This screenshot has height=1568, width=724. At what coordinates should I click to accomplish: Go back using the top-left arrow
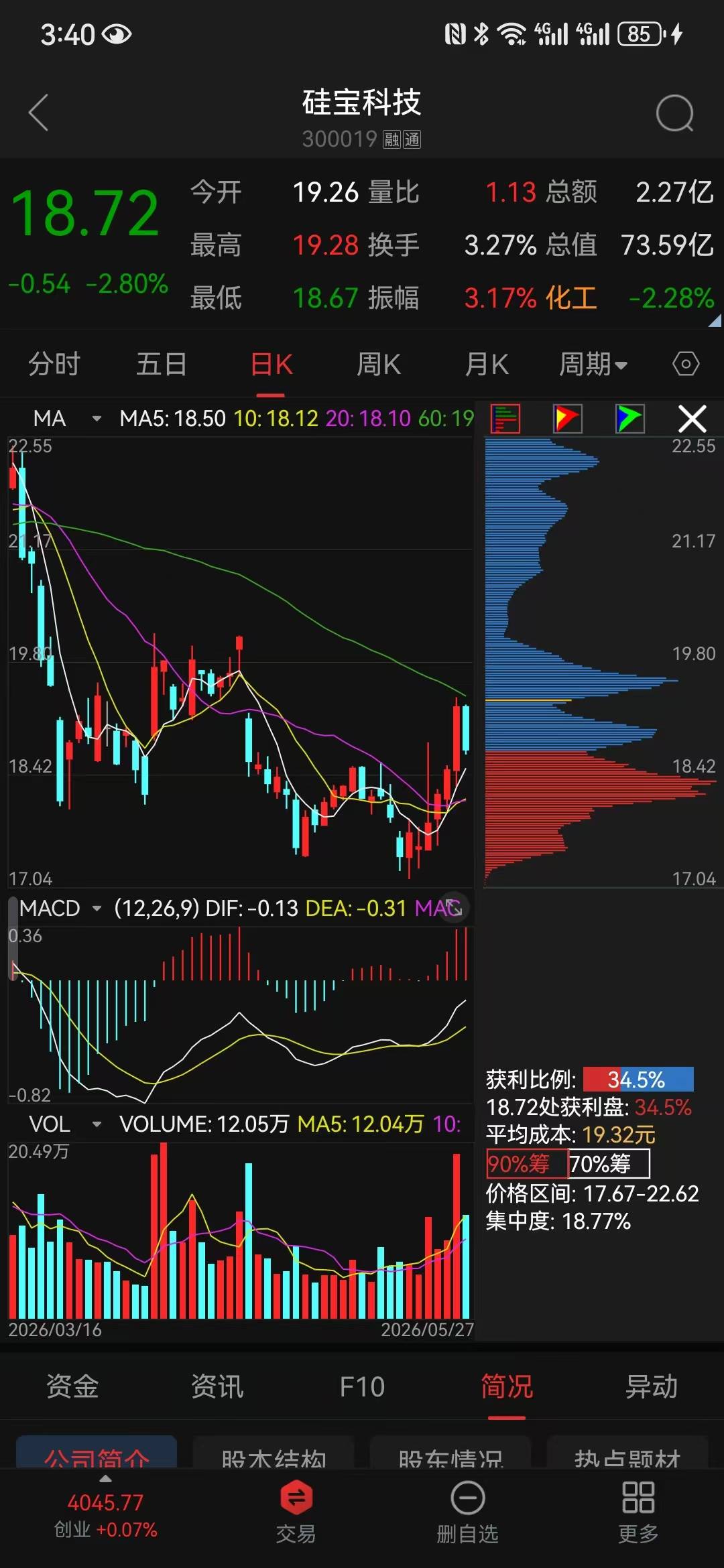[x=39, y=113]
